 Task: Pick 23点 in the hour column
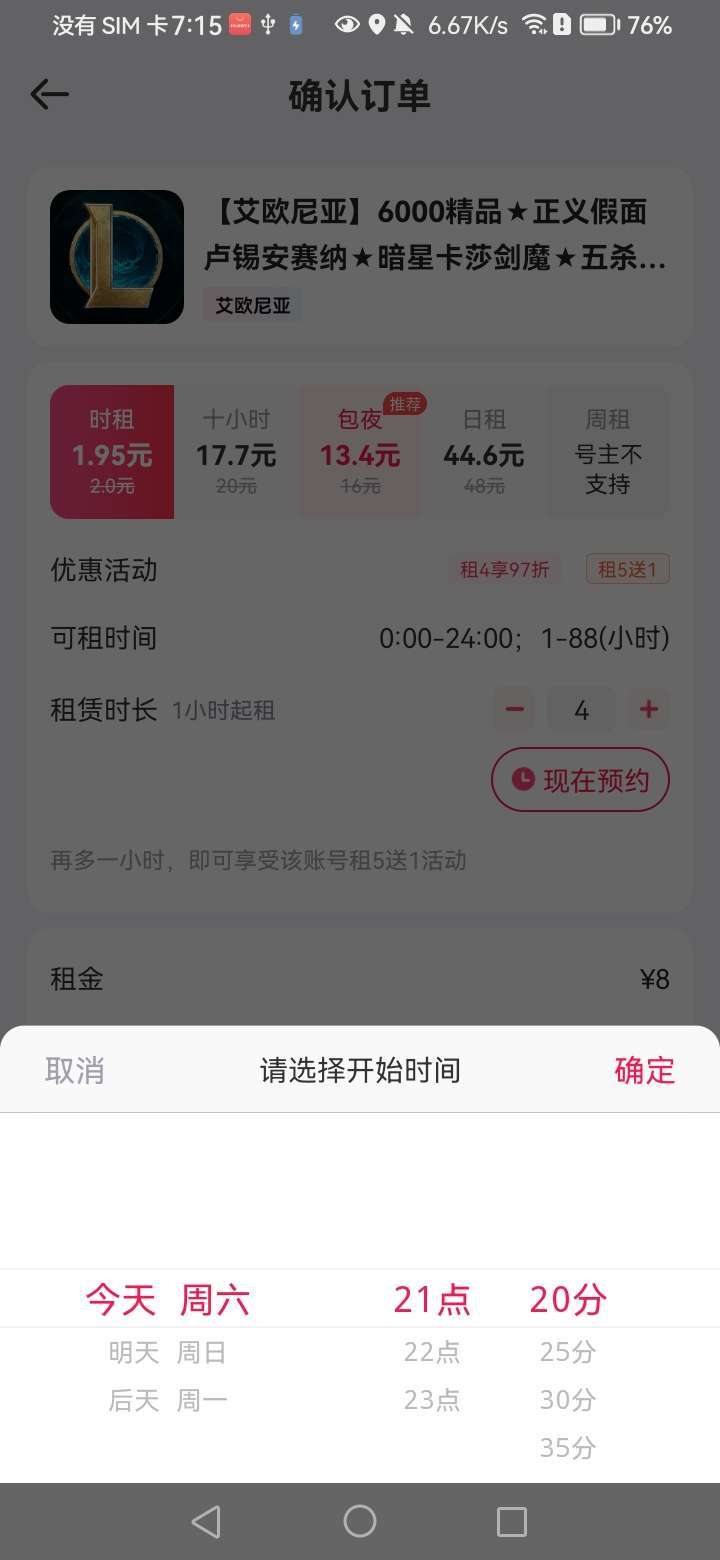click(x=432, y=1400)
